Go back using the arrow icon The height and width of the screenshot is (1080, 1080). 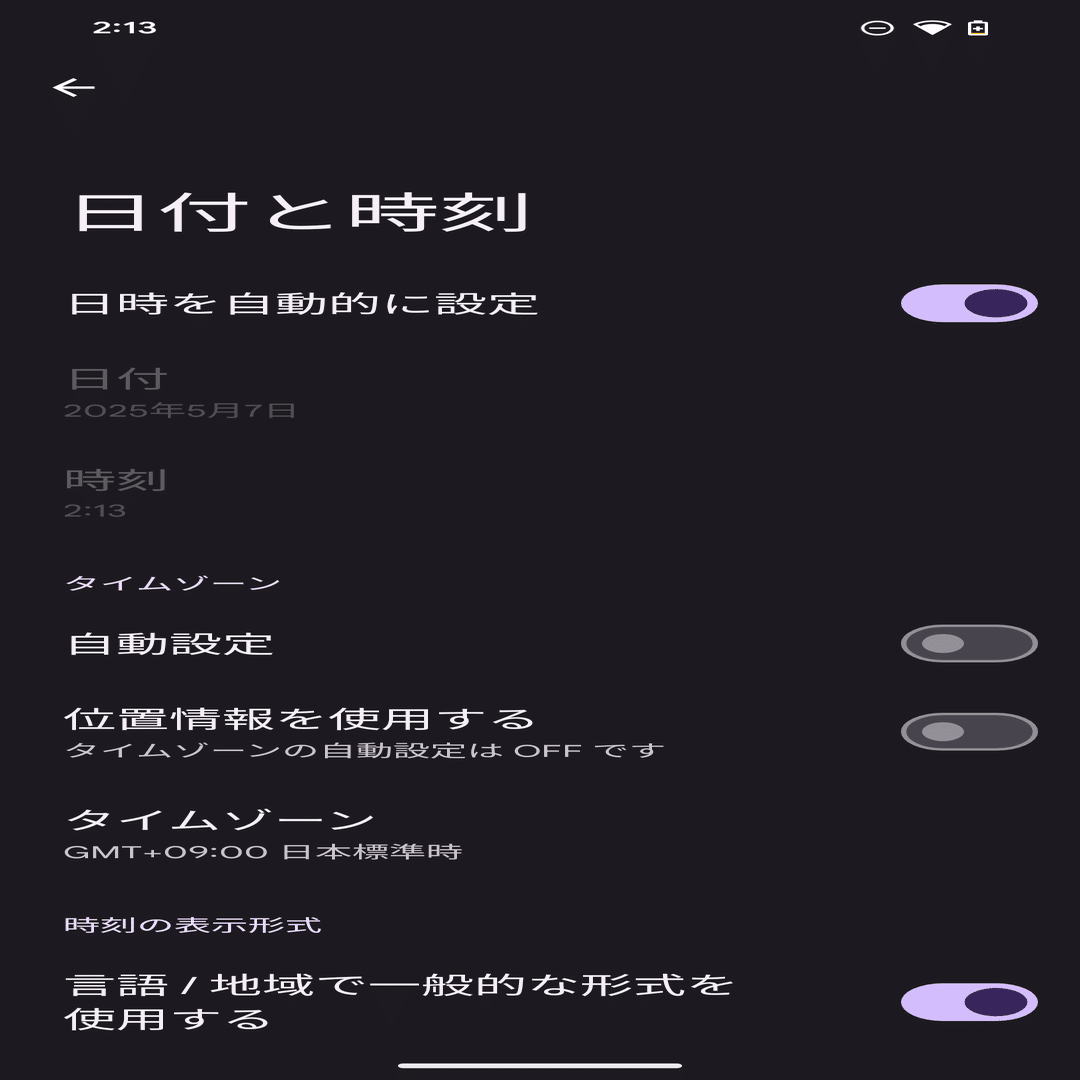coord(73,88)
